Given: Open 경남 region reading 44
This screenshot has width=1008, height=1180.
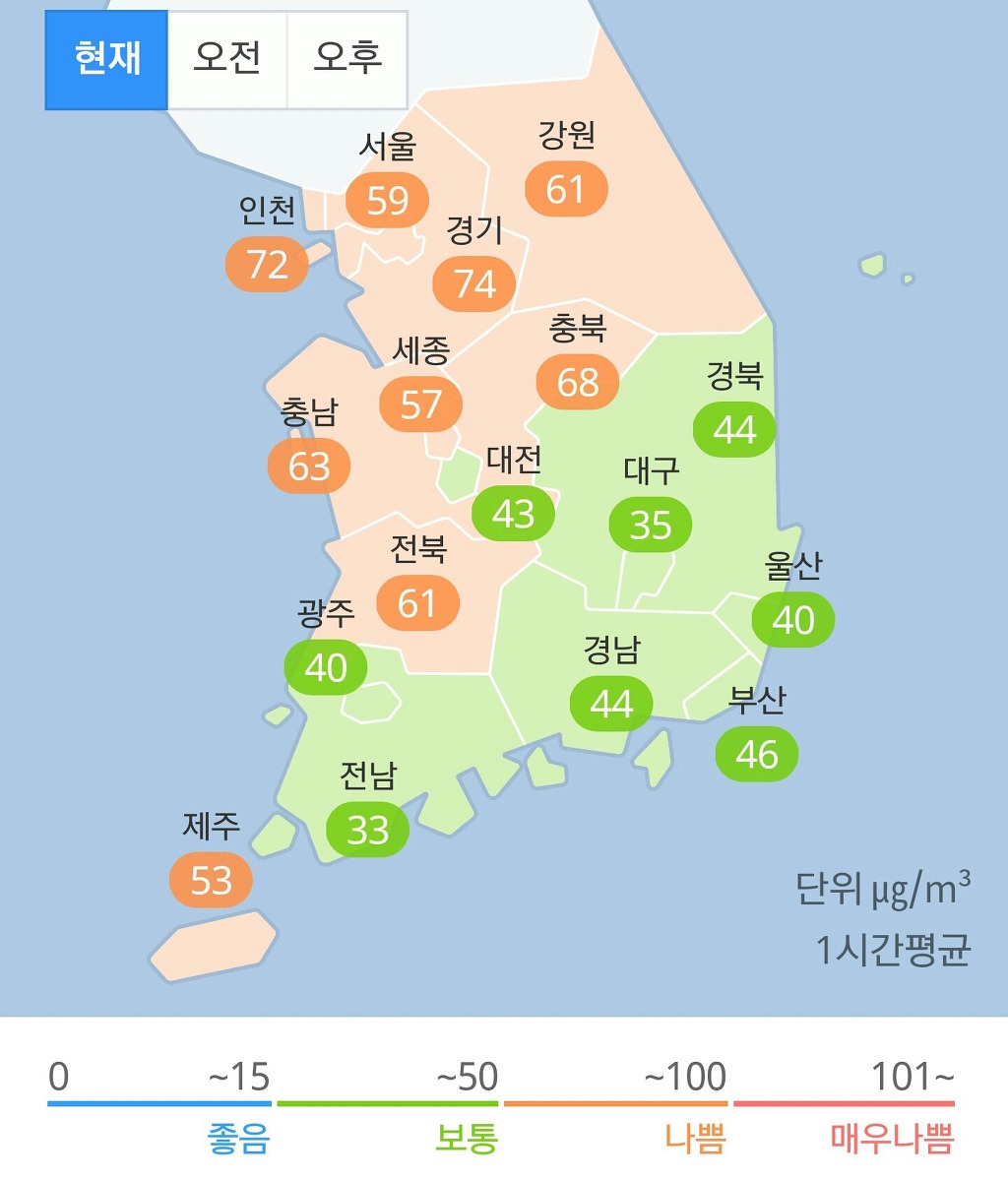Looking at the screenshot, I should (611, 703).
